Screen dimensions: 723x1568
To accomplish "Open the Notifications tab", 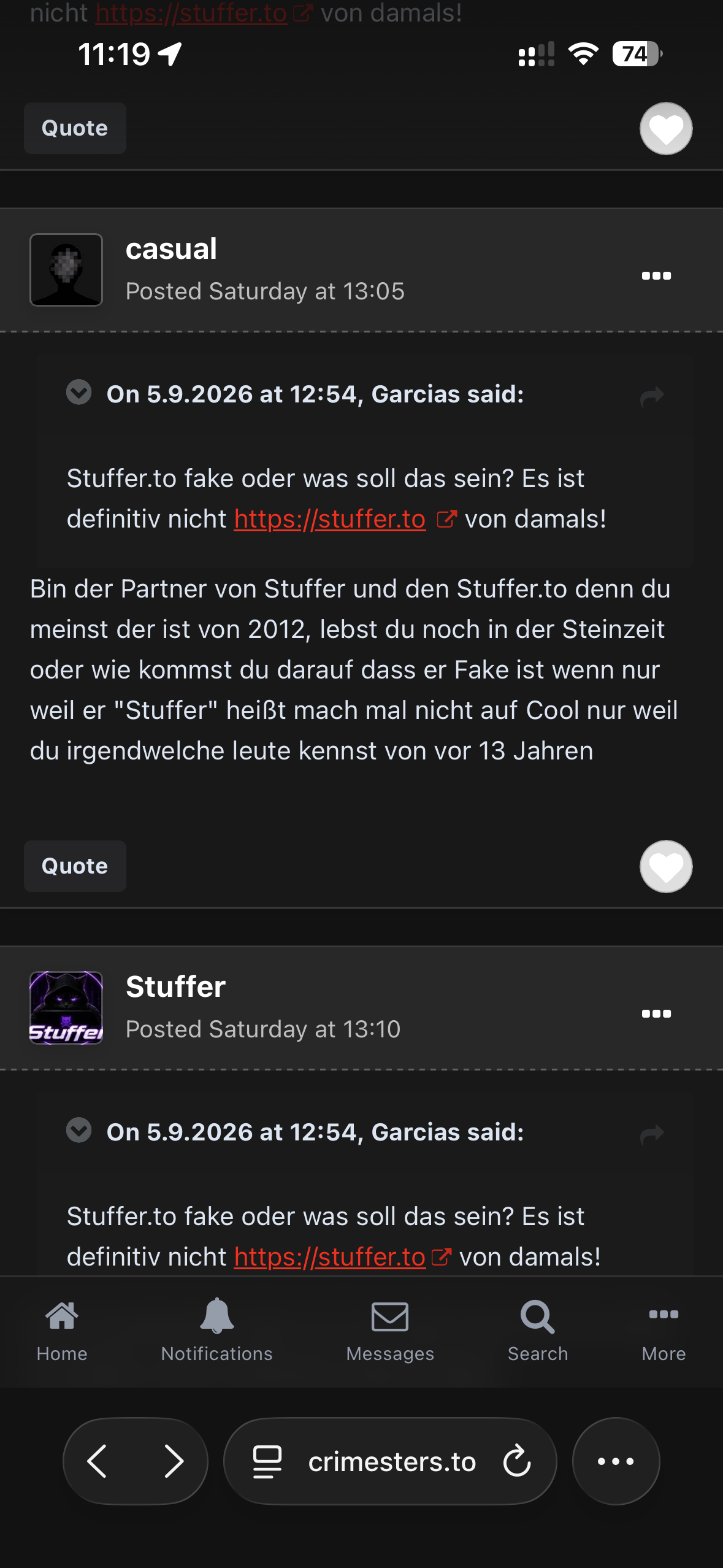I will pyautogui.click(x=217, y=1331).
